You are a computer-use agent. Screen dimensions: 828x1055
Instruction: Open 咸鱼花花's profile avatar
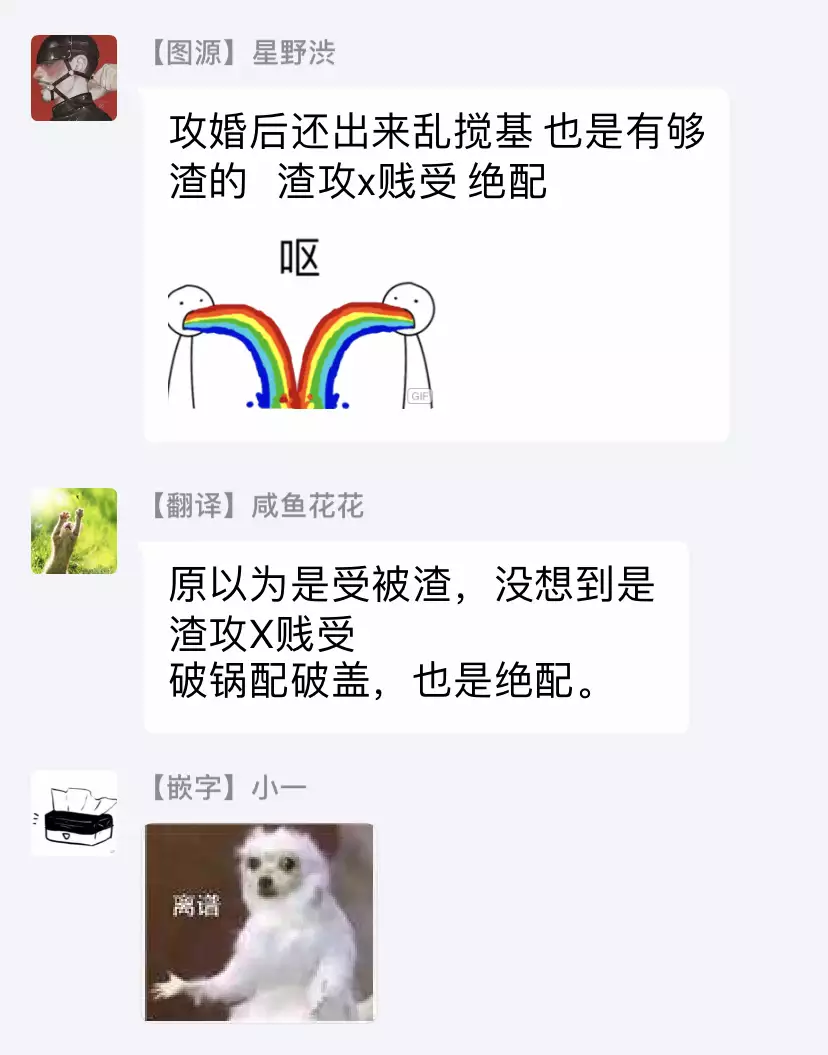74,531
